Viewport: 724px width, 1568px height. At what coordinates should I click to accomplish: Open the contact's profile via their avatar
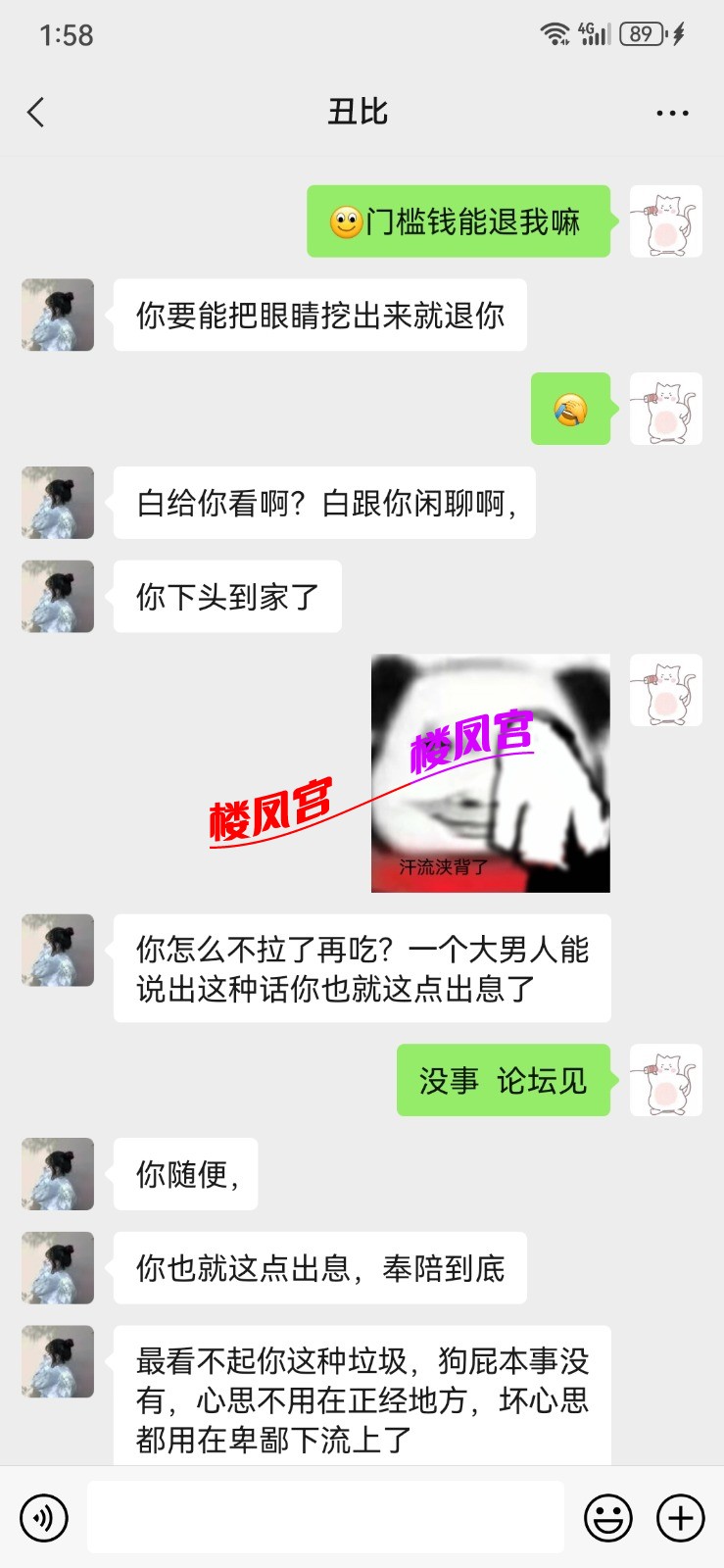point(57,315)
